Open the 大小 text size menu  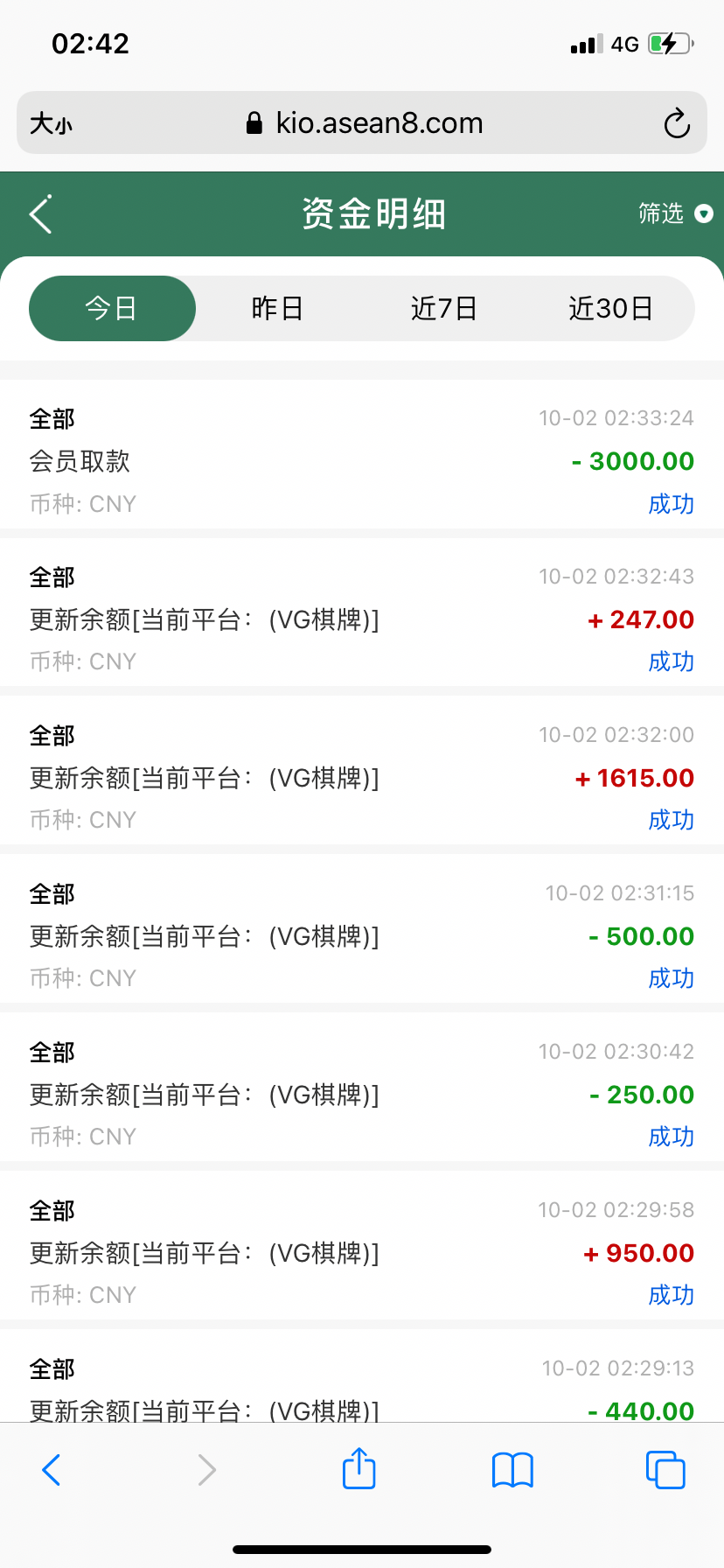click(x=51, y=123)
